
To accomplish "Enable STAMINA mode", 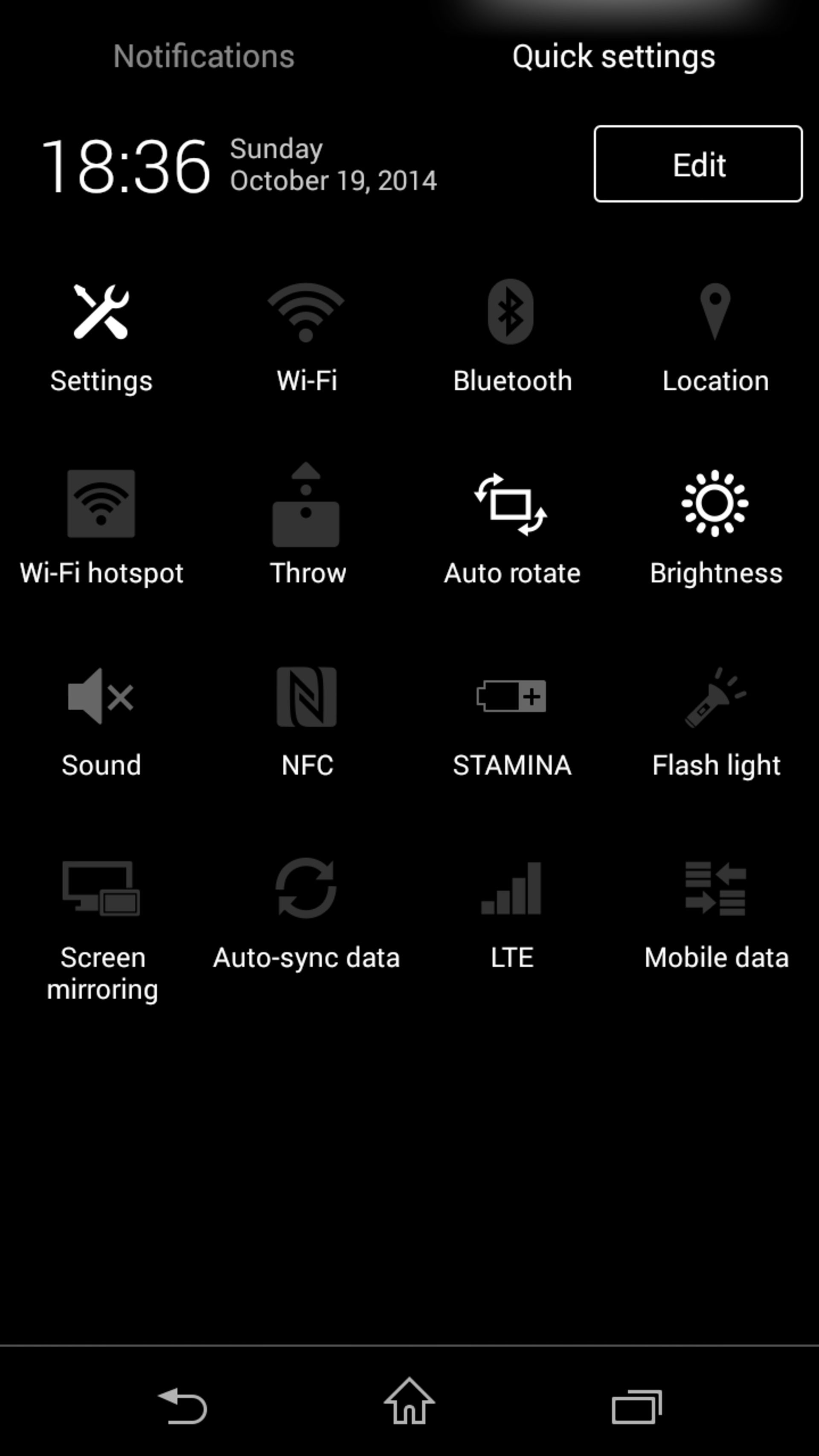I will [511, 721].
